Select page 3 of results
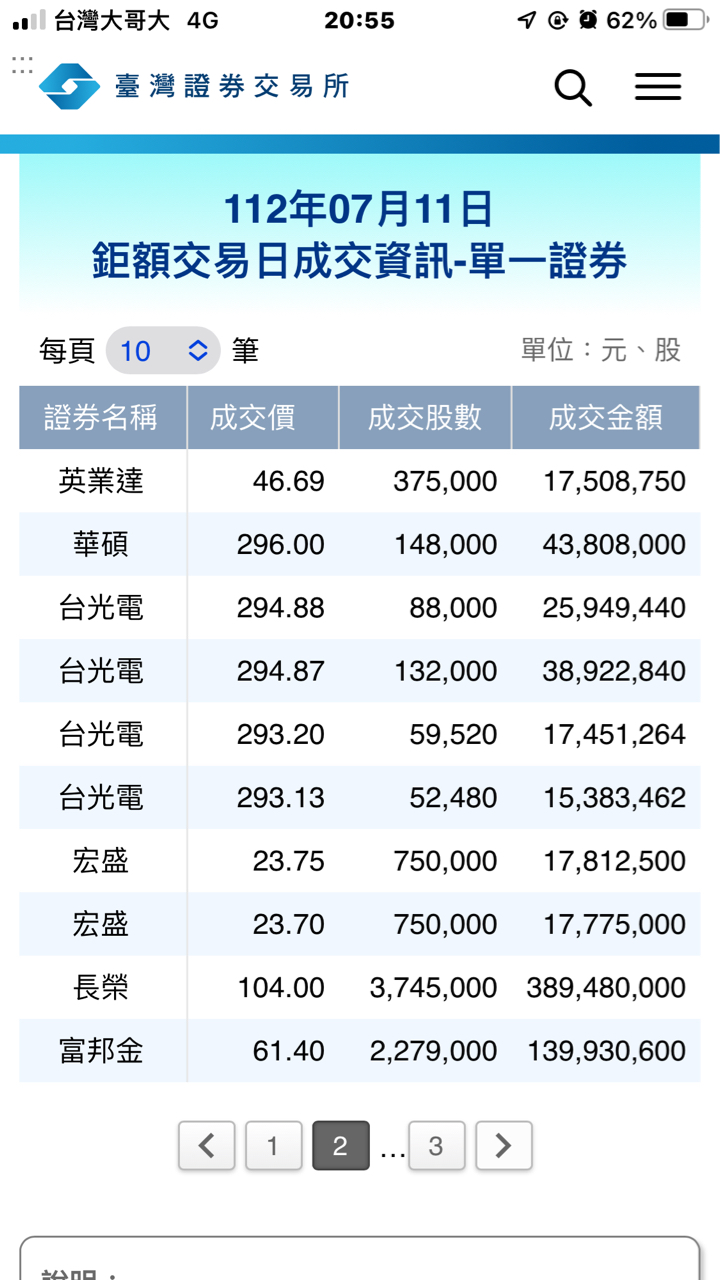 (436, 1146)
